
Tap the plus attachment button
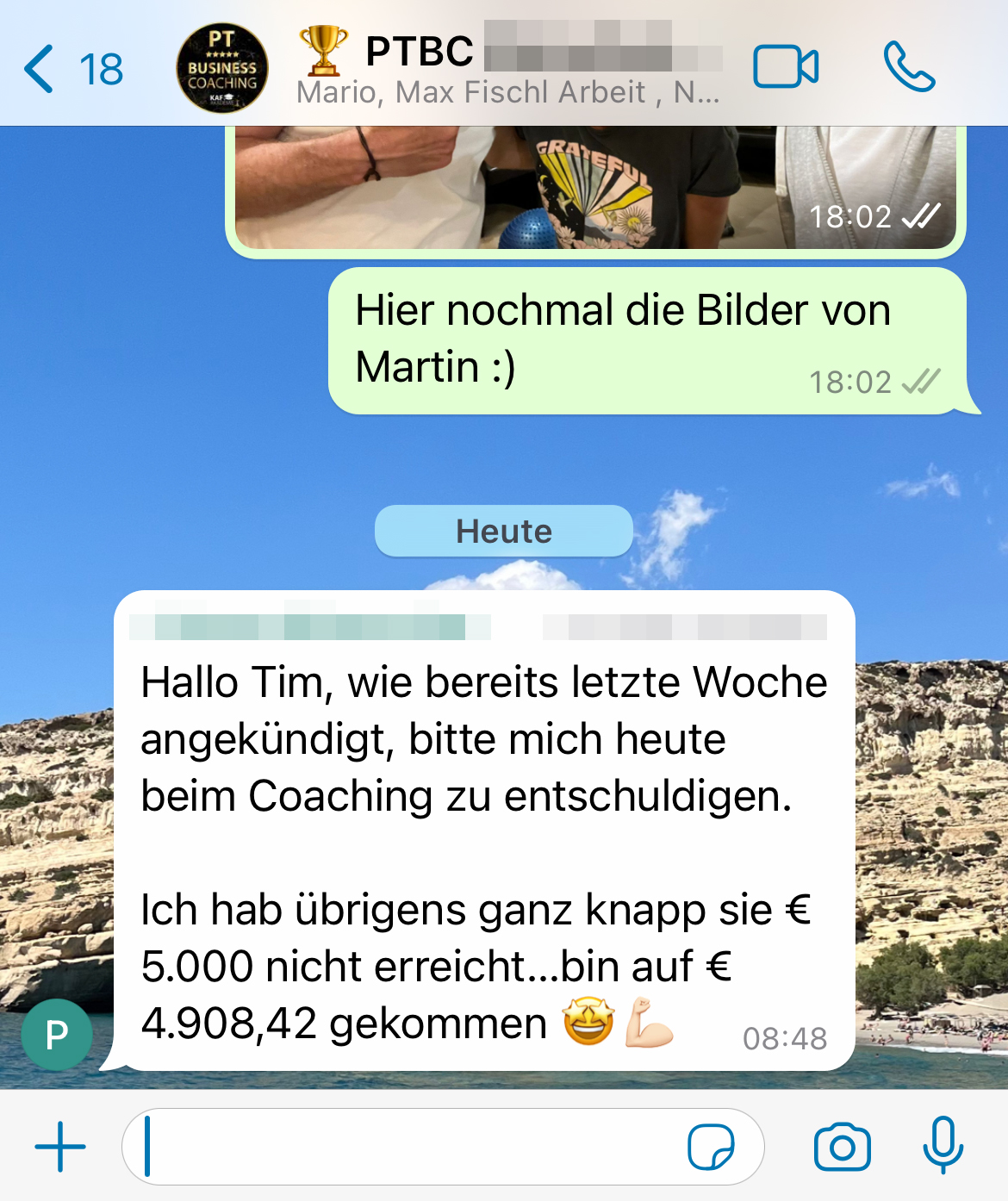[60, 1147]
